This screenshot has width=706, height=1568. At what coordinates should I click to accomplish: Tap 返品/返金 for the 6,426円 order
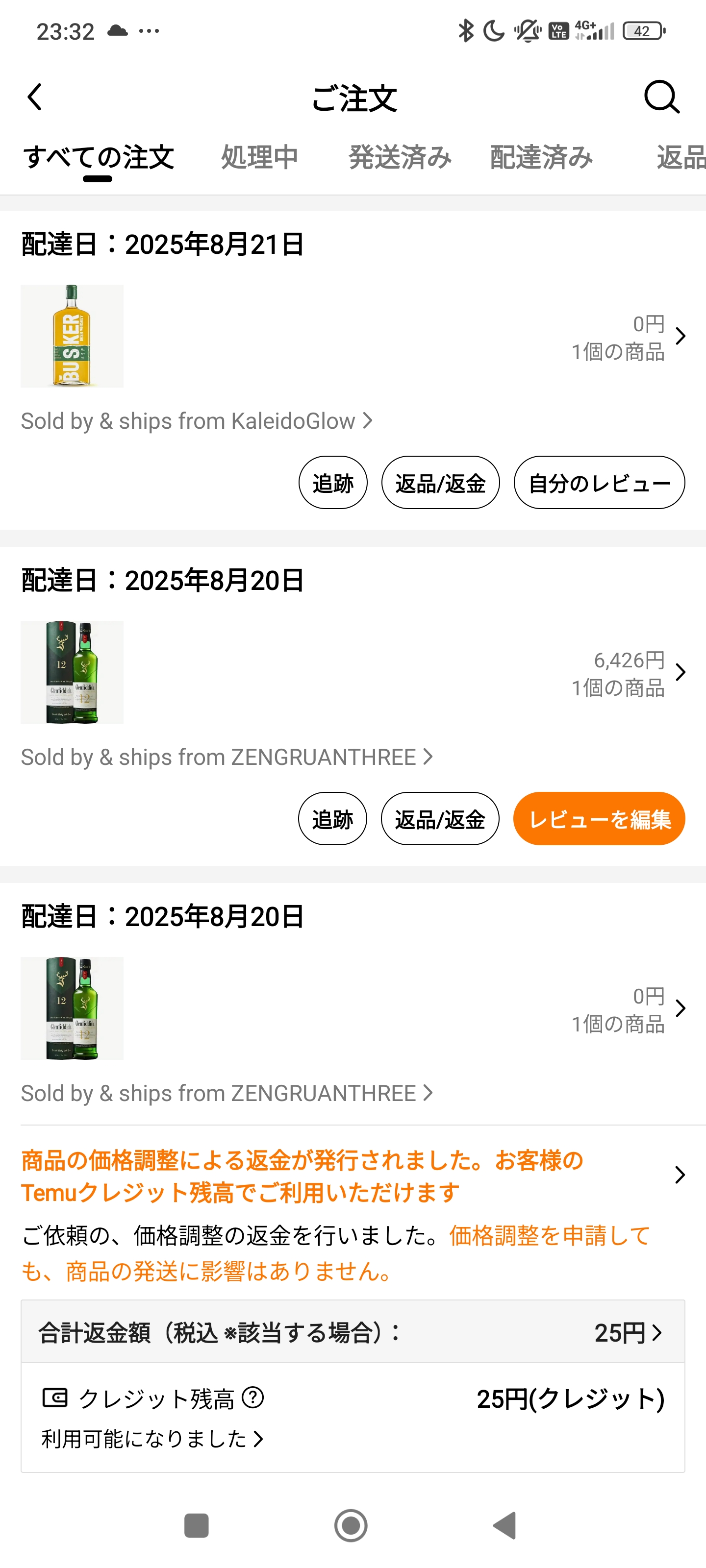pyautogui.click(x=440, y=819)
